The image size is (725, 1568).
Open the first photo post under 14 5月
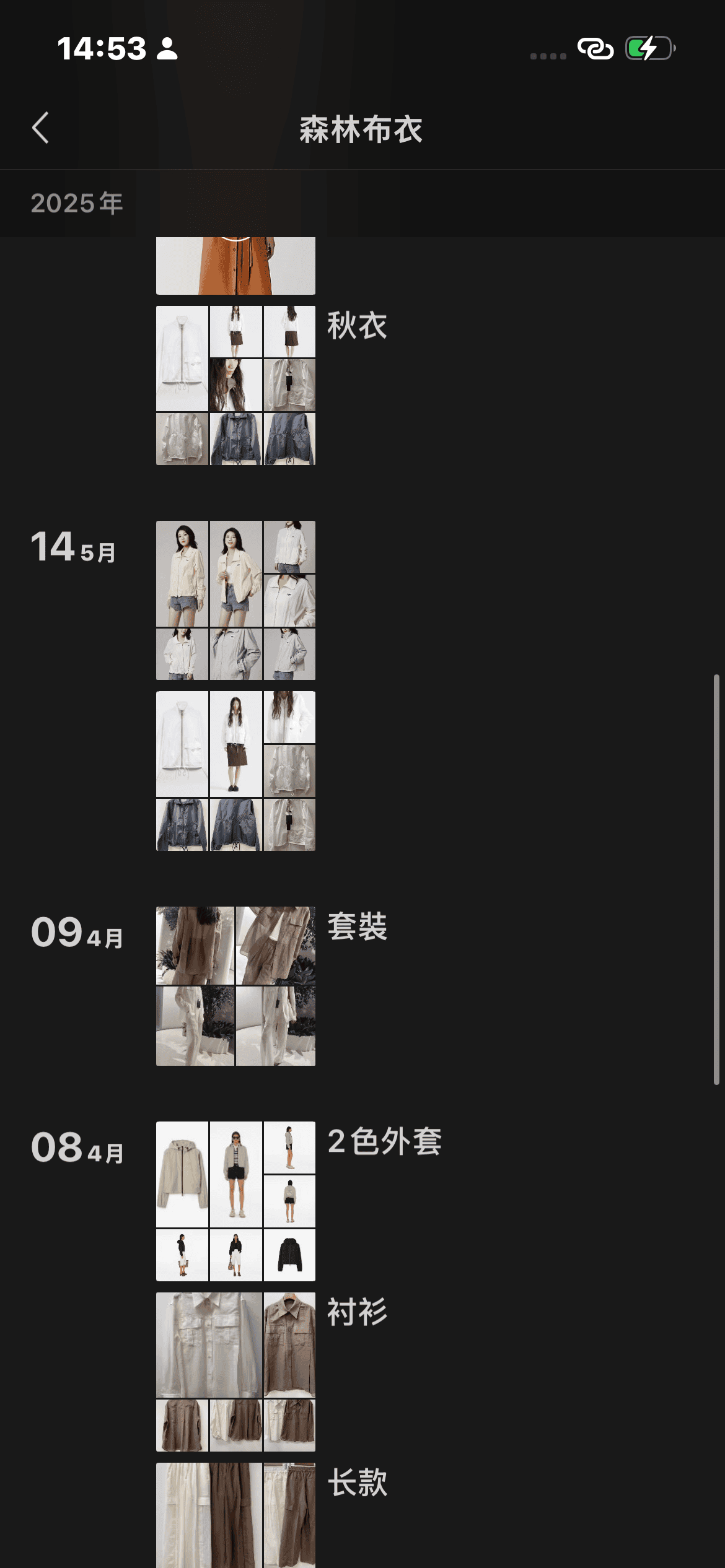click(x=235, y=600)
